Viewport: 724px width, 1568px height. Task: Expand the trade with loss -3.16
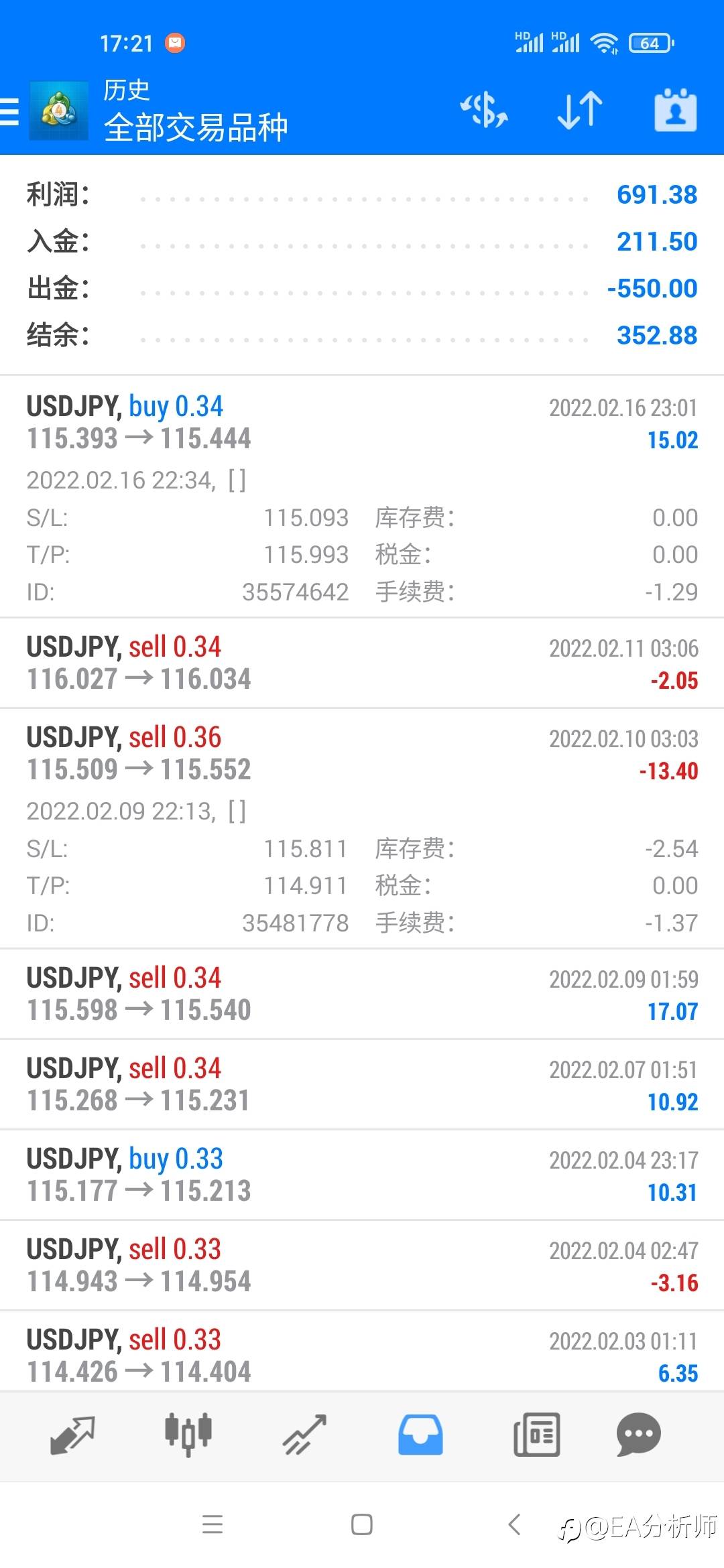362,1265
